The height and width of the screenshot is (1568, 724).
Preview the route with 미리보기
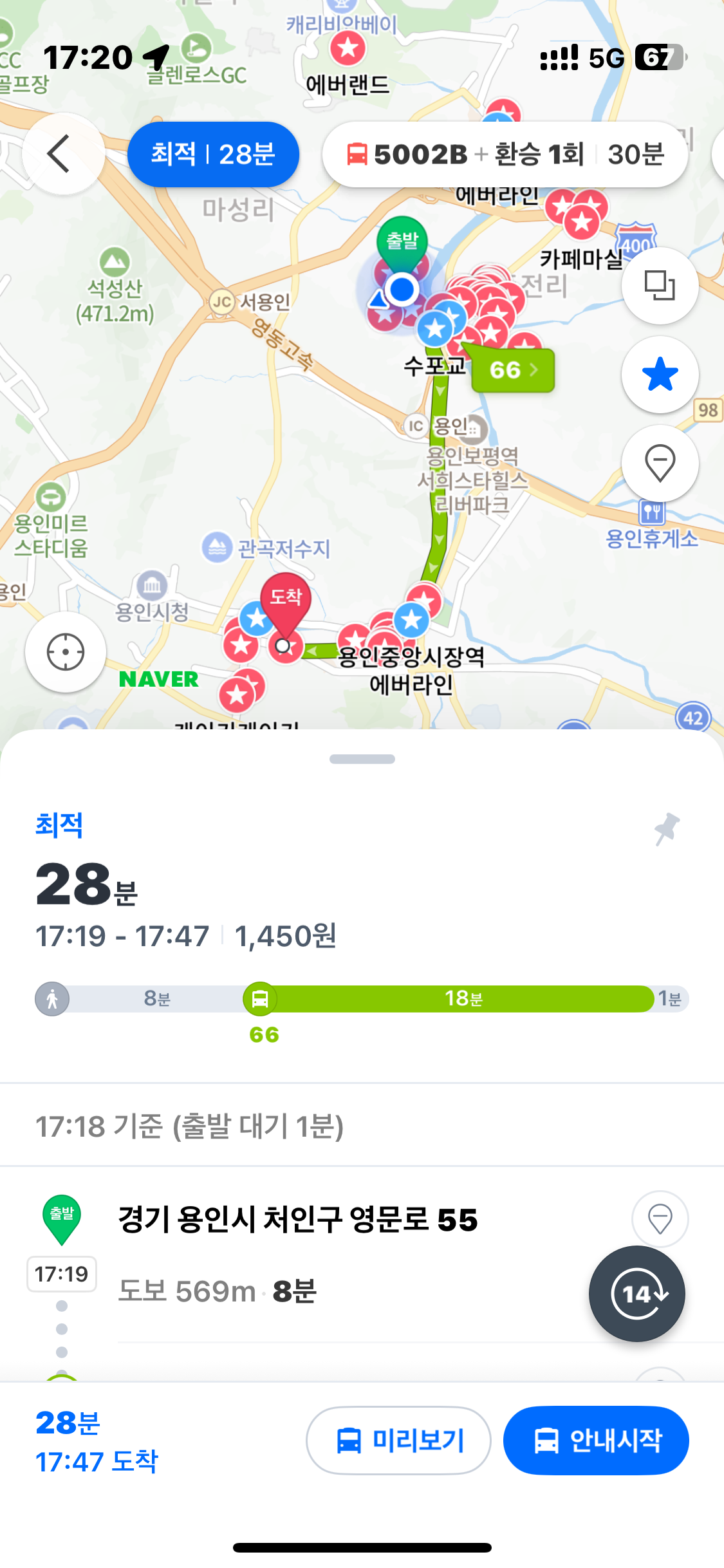point(398,1441)
